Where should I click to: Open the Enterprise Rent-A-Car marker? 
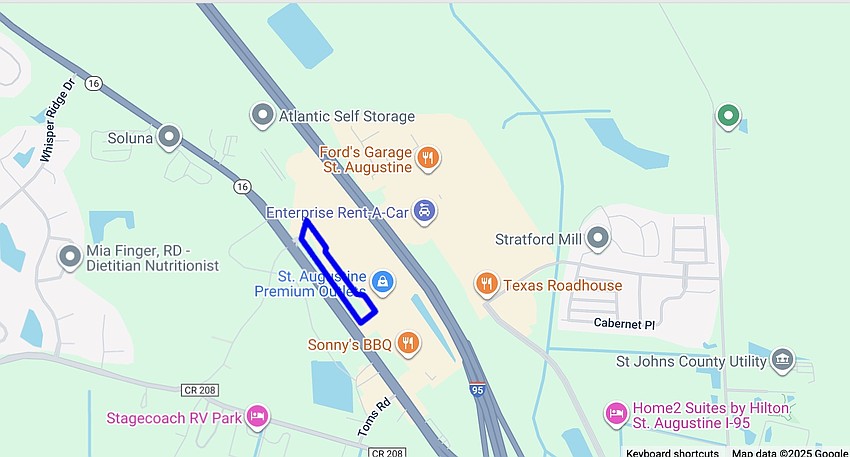425,211
